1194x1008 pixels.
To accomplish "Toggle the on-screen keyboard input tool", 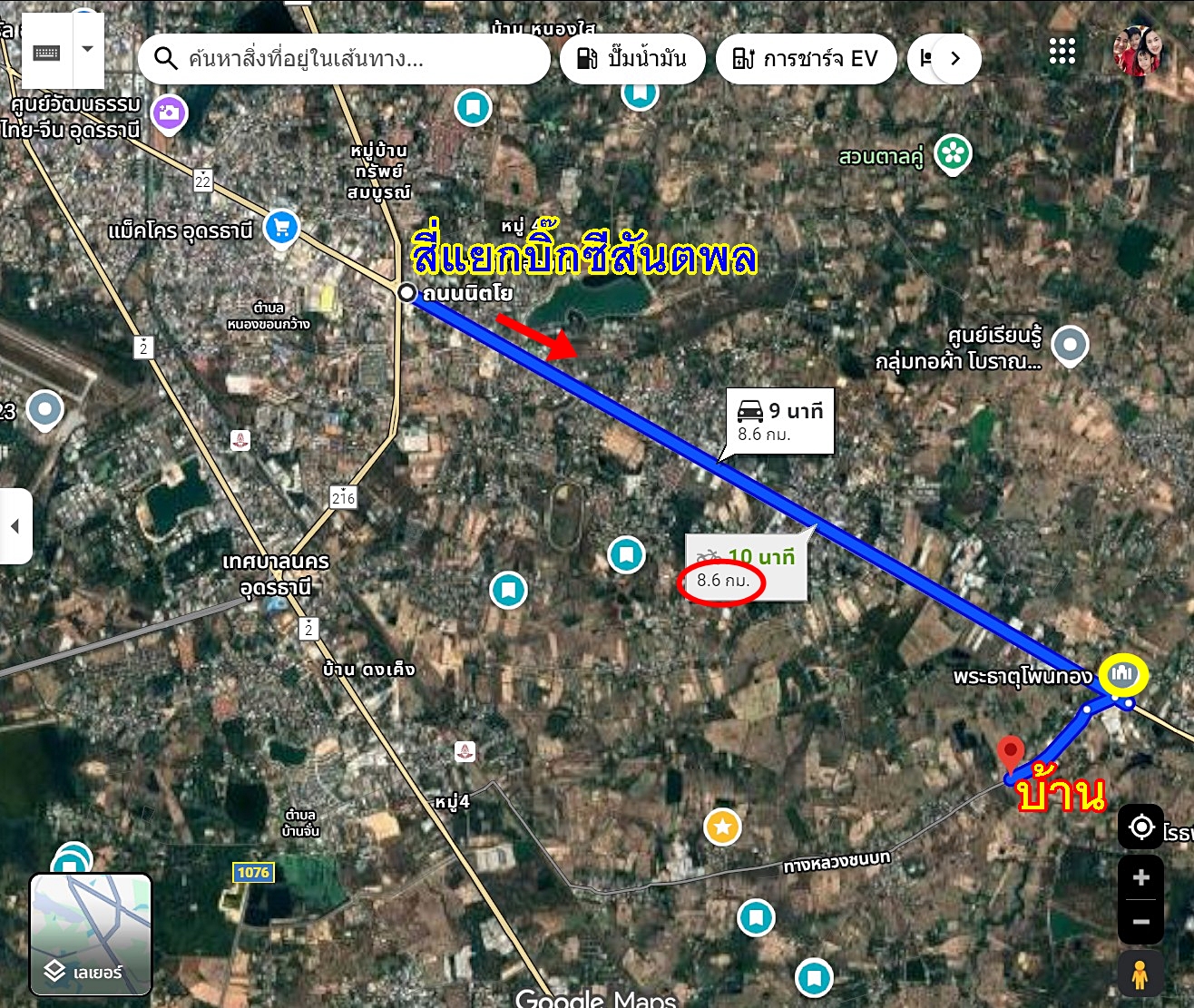I will click(46, 52).
